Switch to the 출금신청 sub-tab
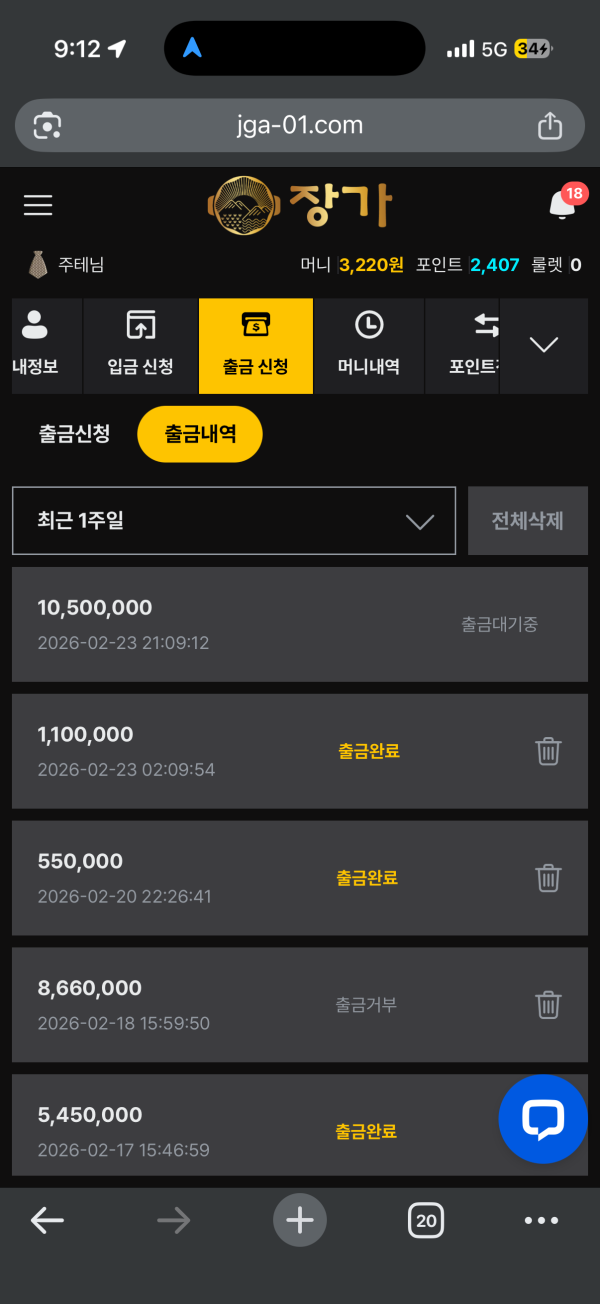600x1304 pixels. click(75, 435)
